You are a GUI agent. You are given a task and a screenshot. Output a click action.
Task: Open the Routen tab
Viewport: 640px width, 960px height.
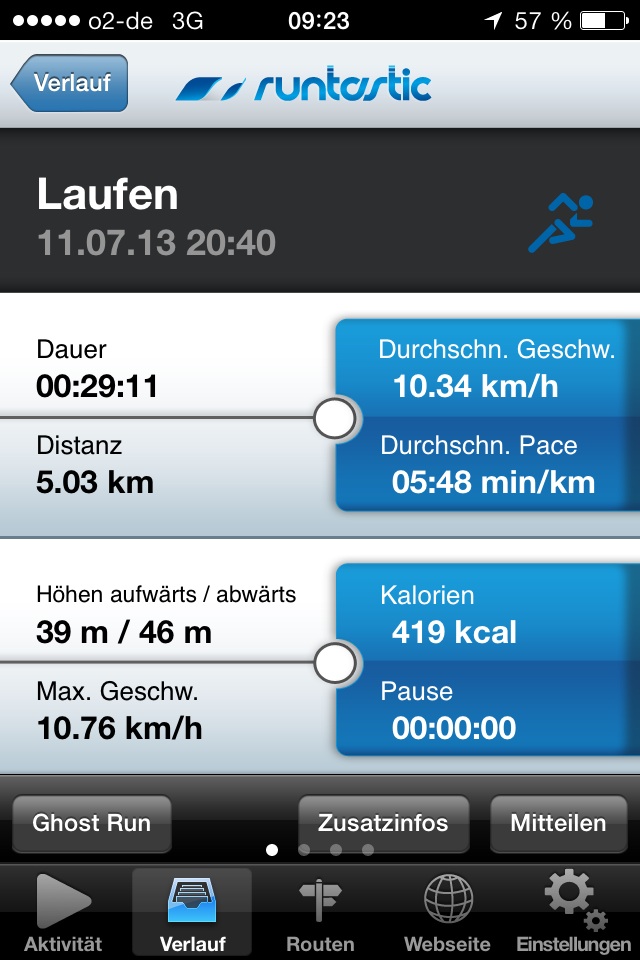[320, 912]
